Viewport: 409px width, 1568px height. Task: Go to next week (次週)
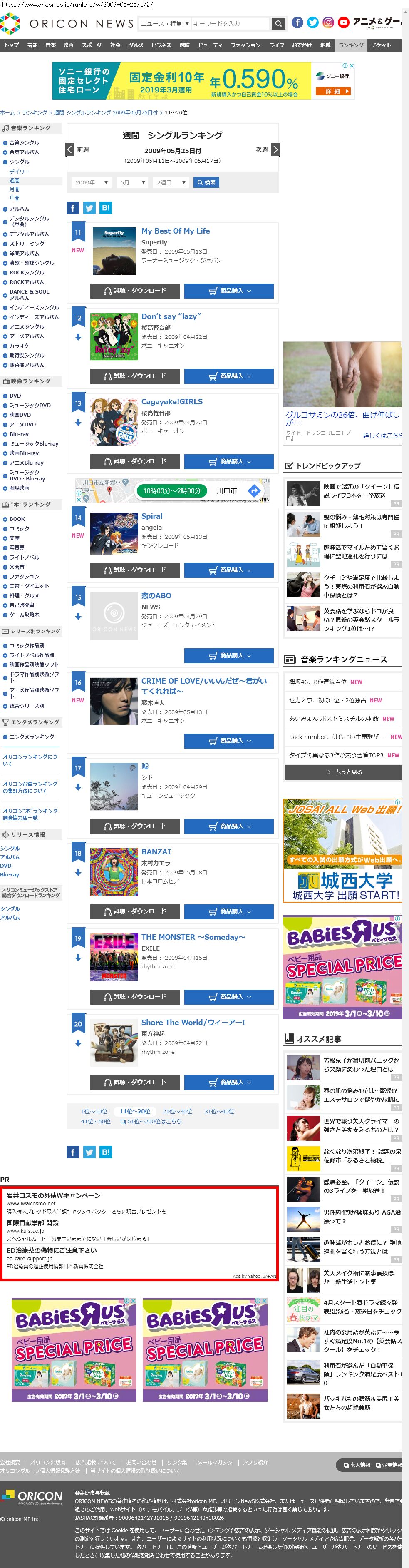pos(267,149)
